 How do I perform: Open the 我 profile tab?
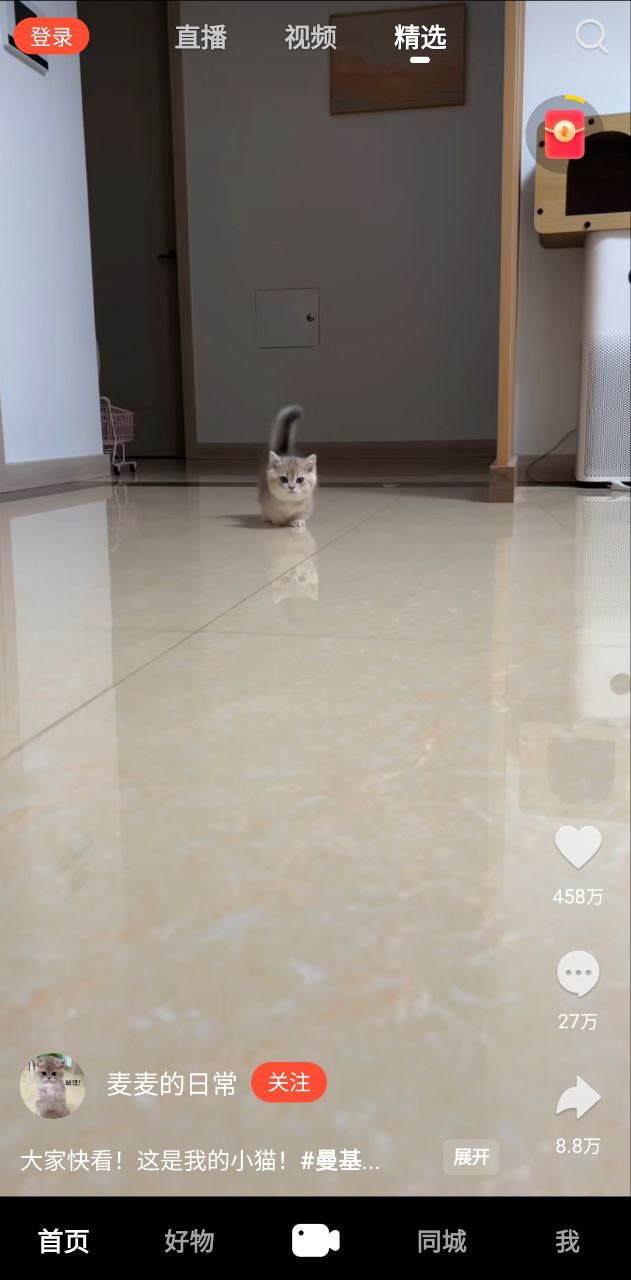[x=567, y=1241]
